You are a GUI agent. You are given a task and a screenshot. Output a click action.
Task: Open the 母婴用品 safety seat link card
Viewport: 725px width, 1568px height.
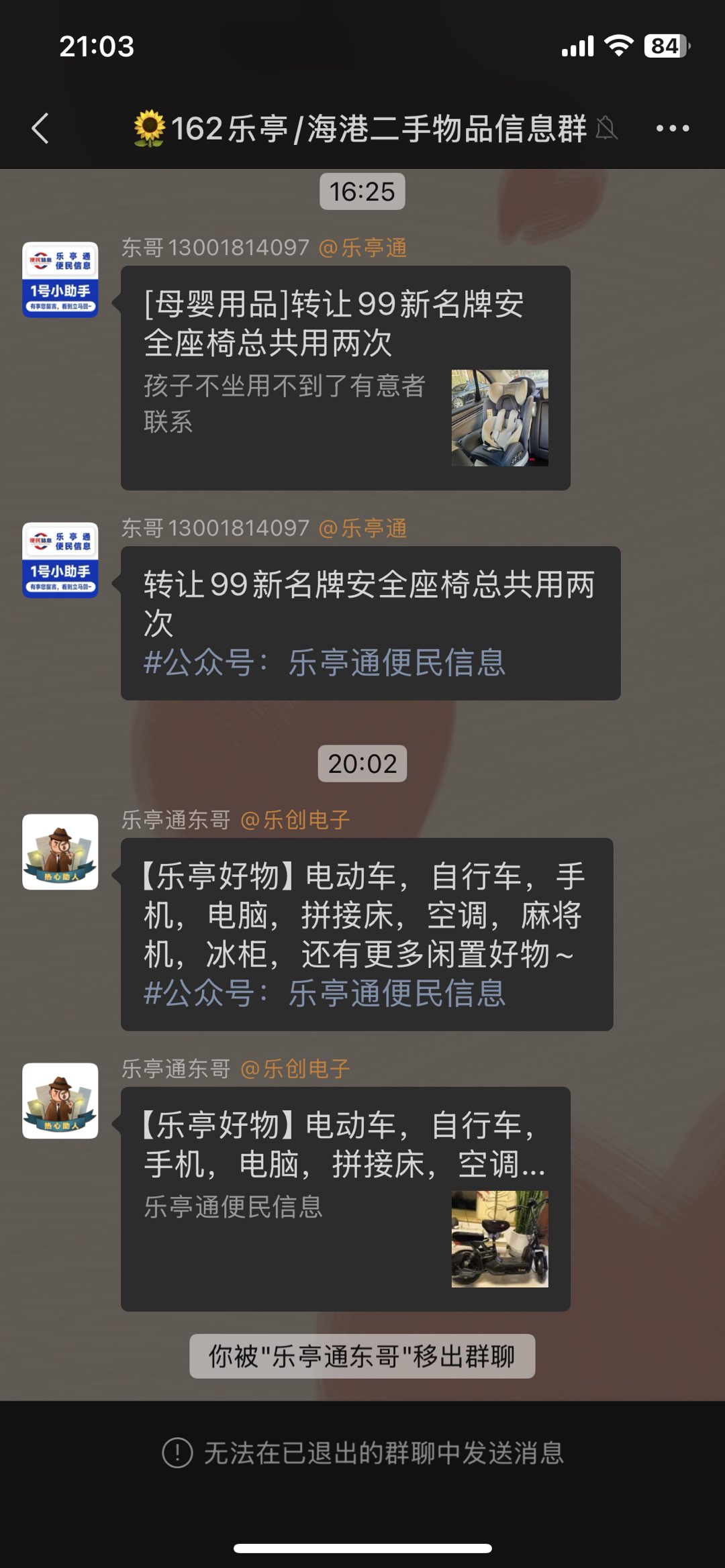[345, 378]
